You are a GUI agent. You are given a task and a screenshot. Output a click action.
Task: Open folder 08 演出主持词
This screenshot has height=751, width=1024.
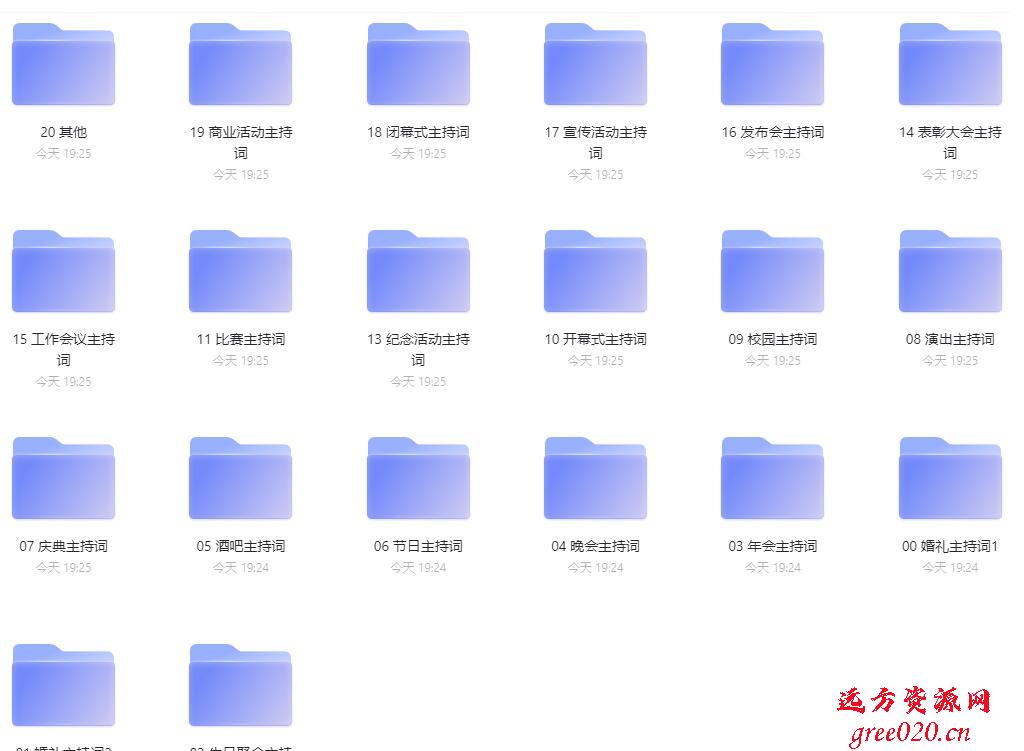[x=950, y=272]
